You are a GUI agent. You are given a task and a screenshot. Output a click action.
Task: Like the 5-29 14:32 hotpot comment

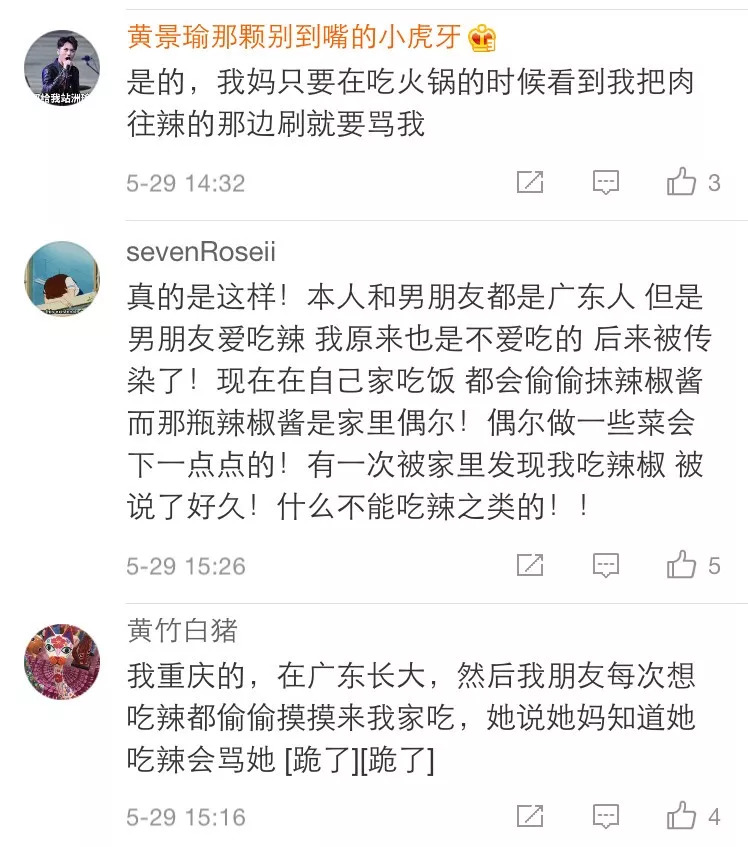pyautogui.click(x=682, y=182)
